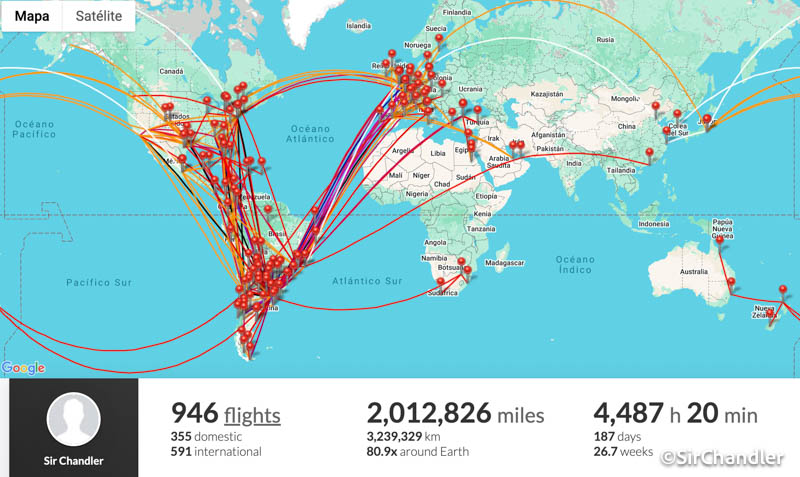Select the Mapa map view
The width and height of the screenshot is (800, 477).
click(x=32, y=16)
